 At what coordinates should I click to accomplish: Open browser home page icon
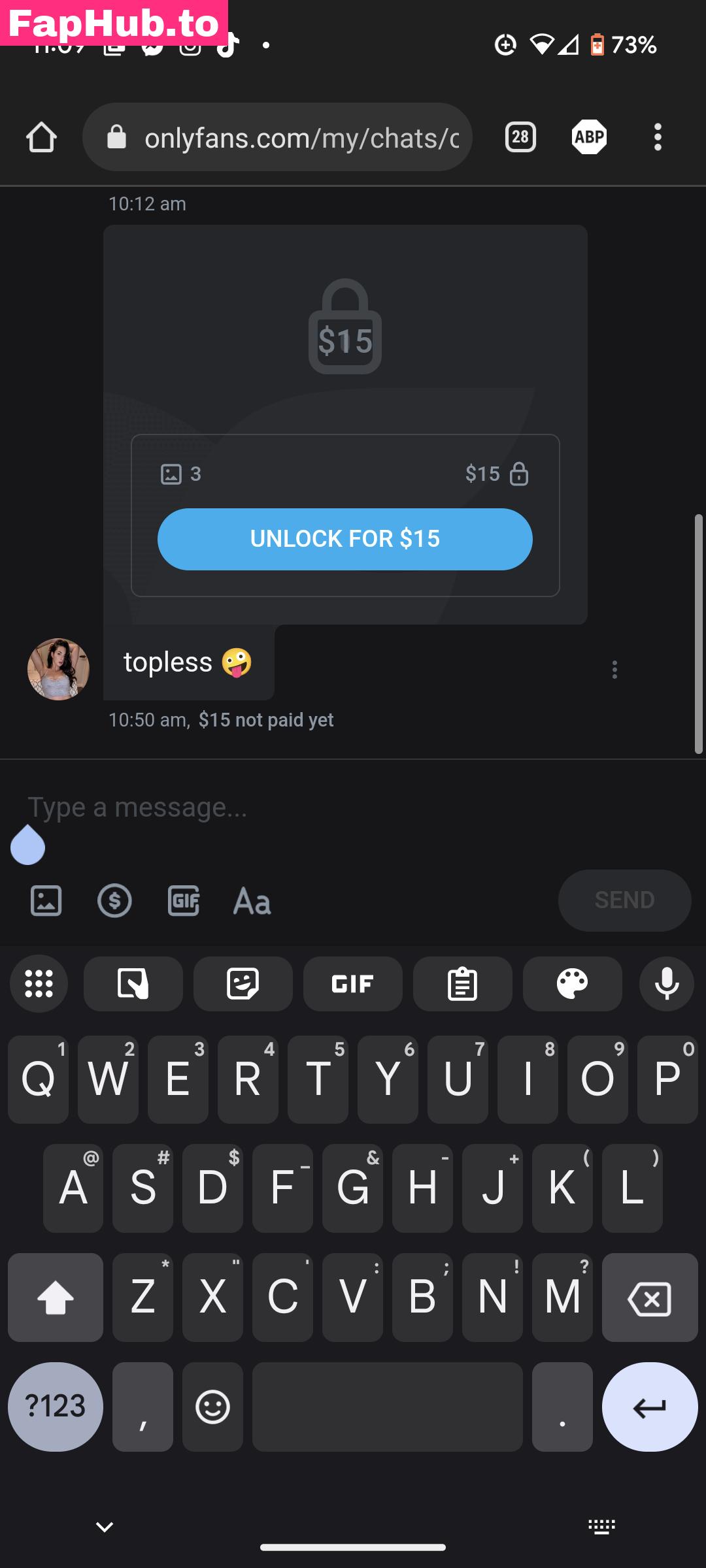41,137
